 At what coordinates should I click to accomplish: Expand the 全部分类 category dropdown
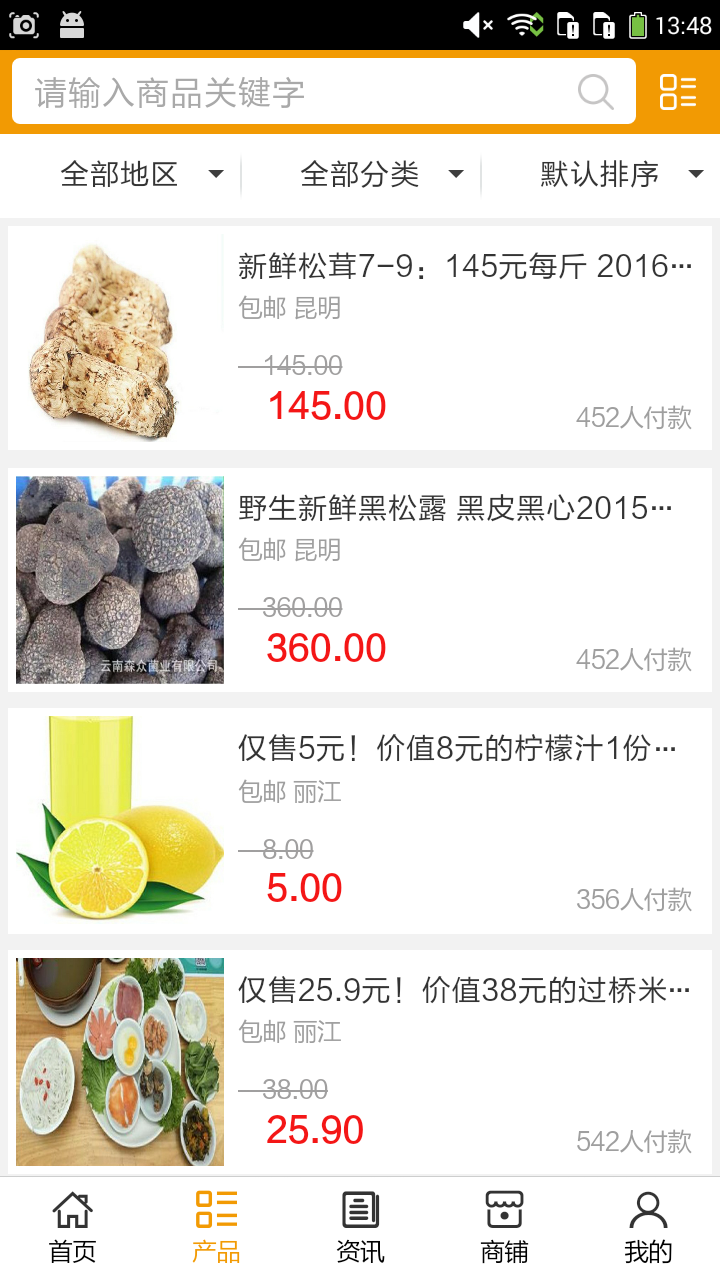tap(380, 175)
